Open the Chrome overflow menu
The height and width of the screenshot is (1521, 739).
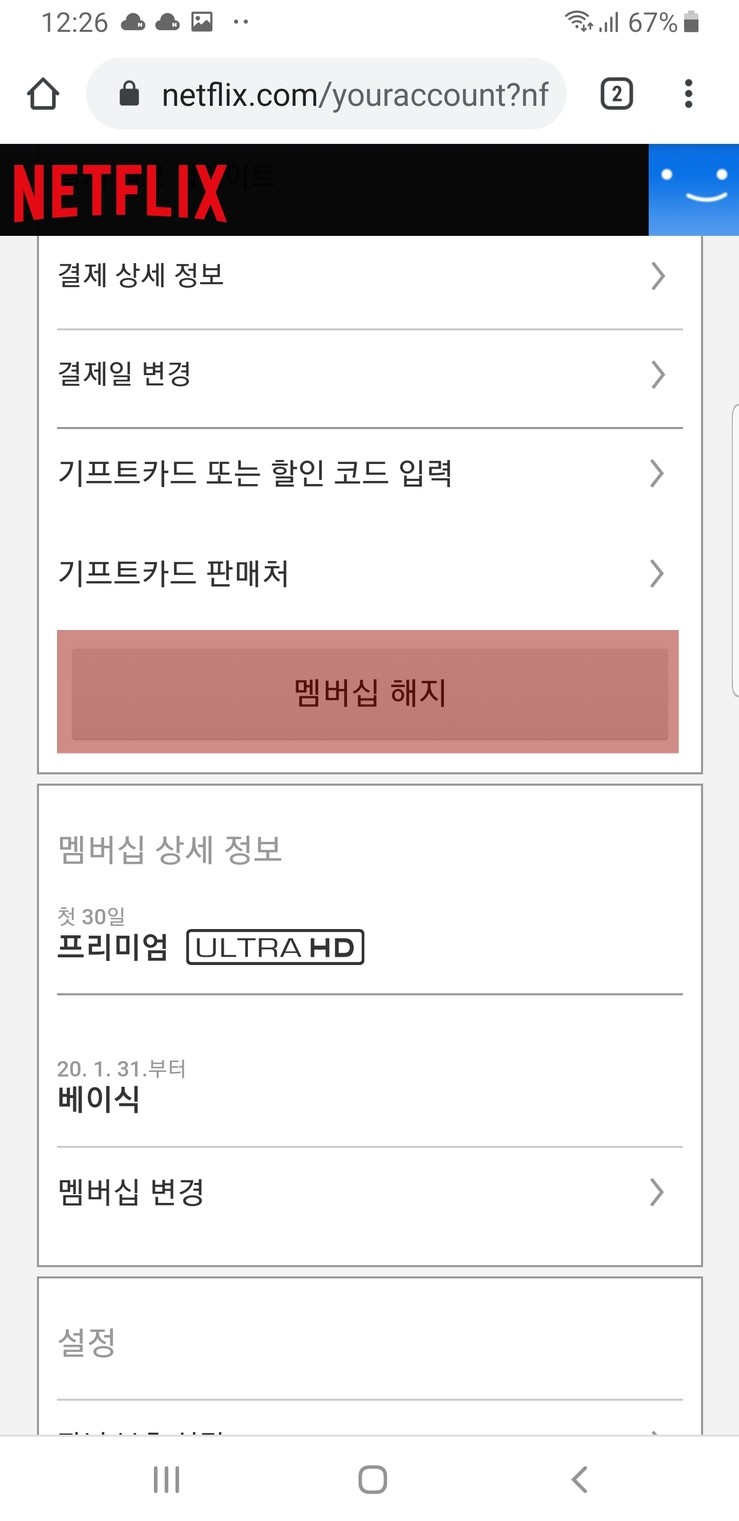point(688,94)
